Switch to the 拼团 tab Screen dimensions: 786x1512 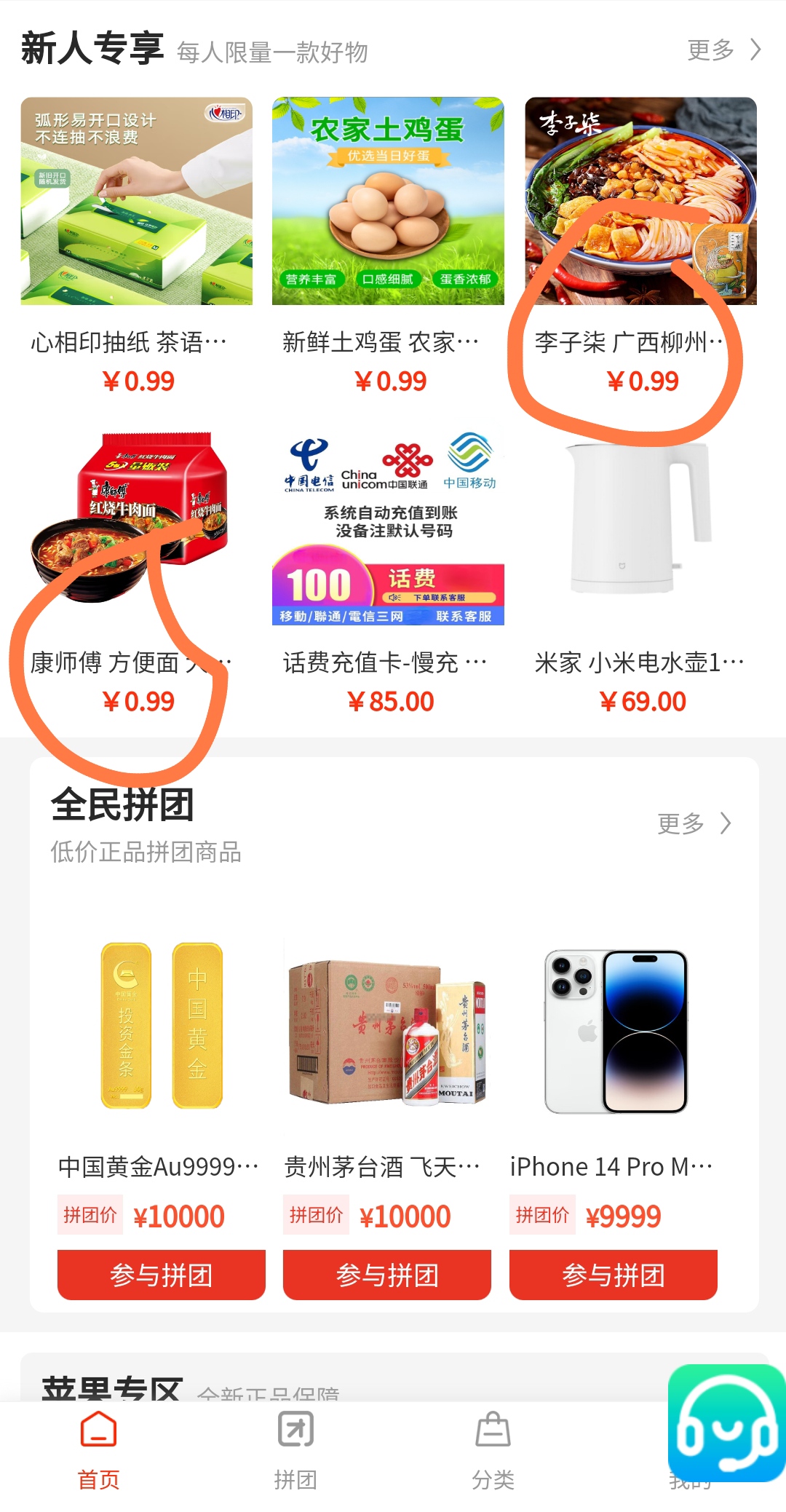pyautogui.click(x=295, y=1447)
